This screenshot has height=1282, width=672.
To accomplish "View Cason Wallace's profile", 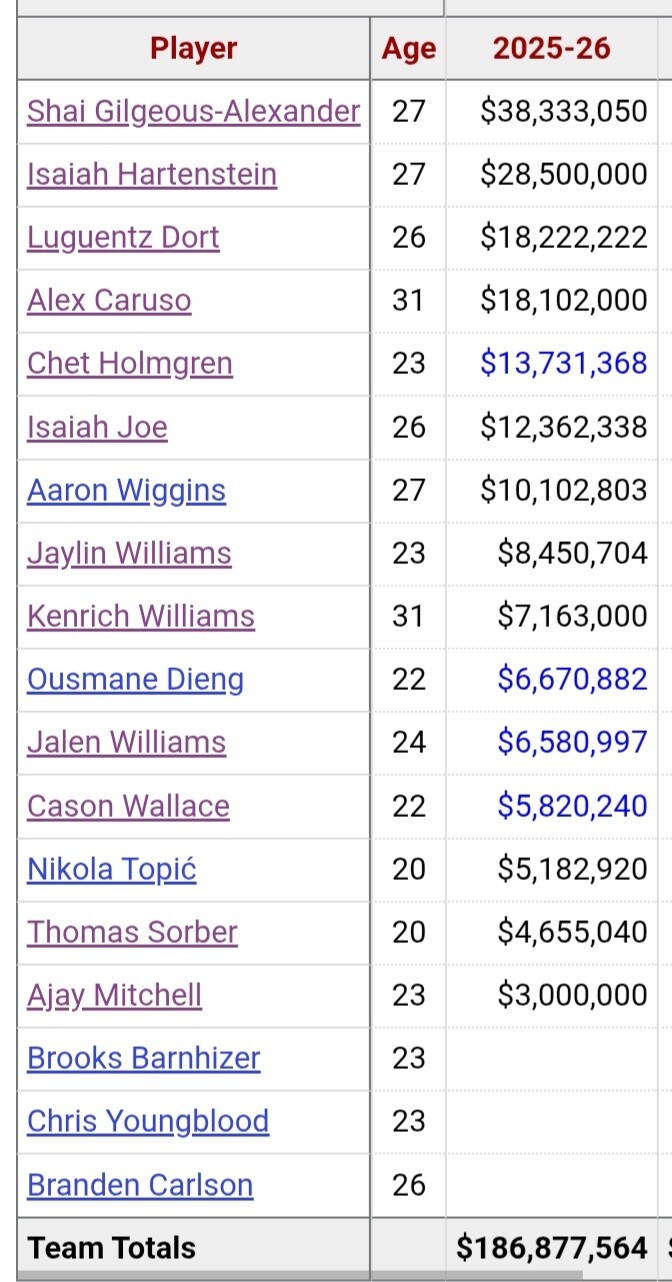I will click(128, 806).
